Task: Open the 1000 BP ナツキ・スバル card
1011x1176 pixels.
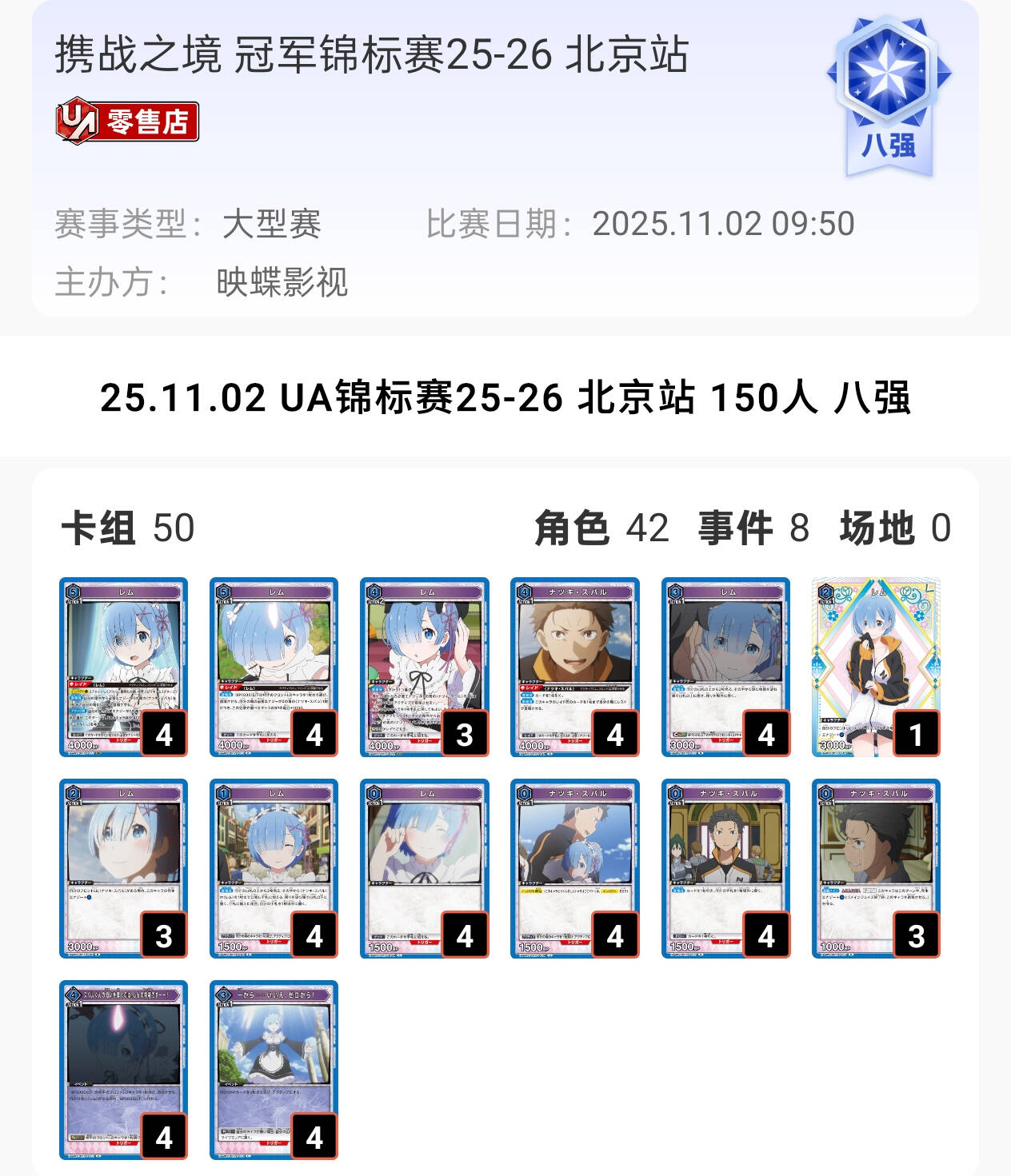Action: (876, 867)
